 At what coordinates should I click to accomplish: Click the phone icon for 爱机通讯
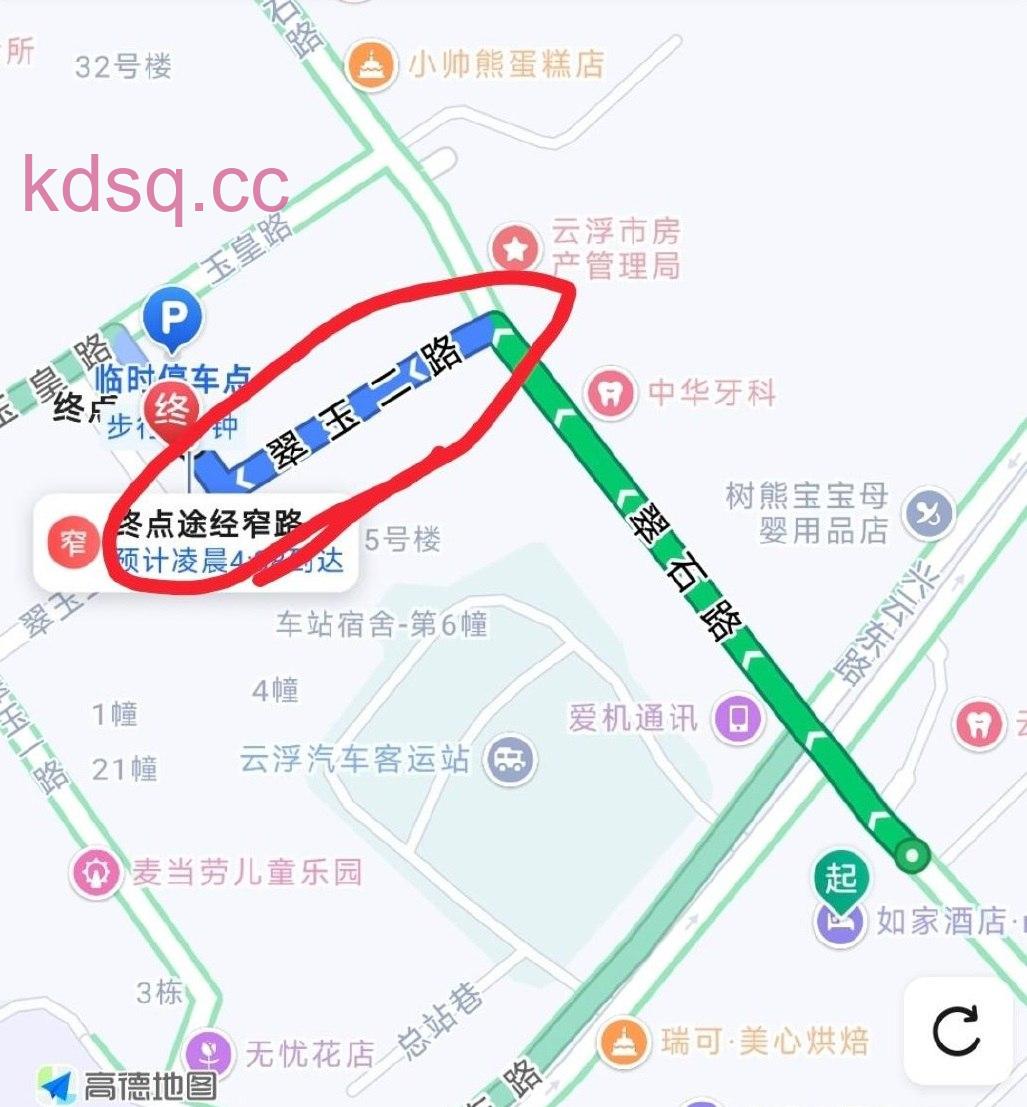(737, 719)
